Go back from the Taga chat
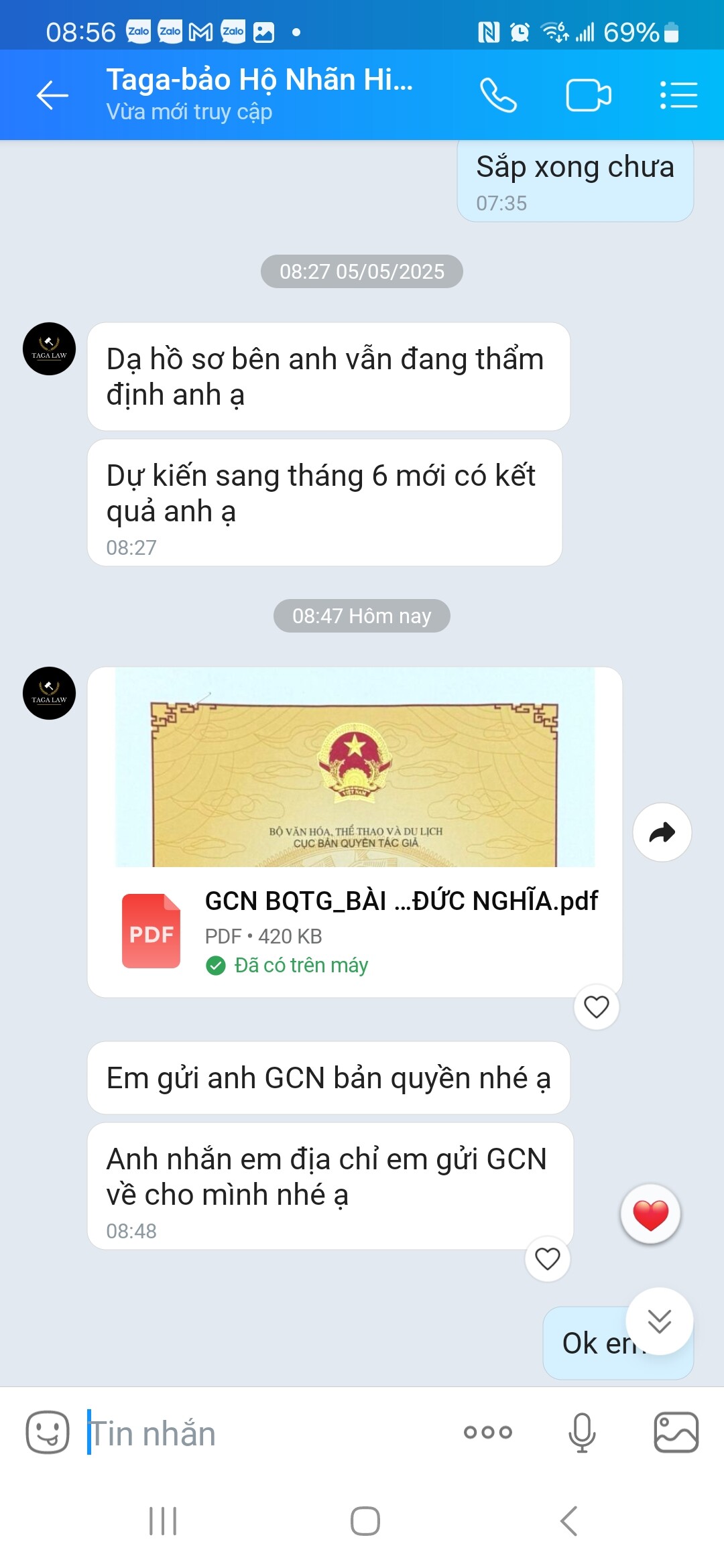 (x=52, y=95)
